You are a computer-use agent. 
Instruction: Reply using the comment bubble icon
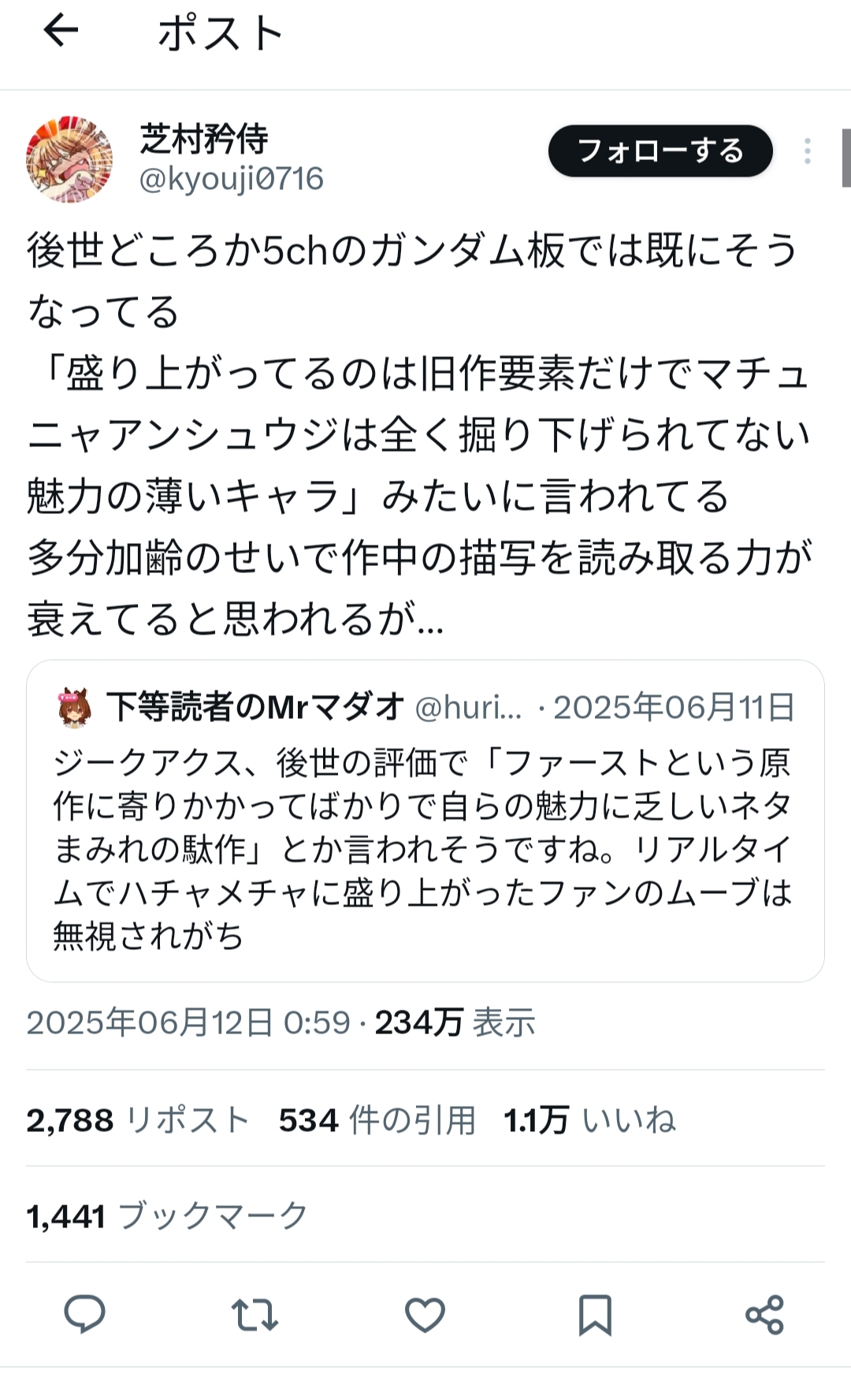(84, 1315)
